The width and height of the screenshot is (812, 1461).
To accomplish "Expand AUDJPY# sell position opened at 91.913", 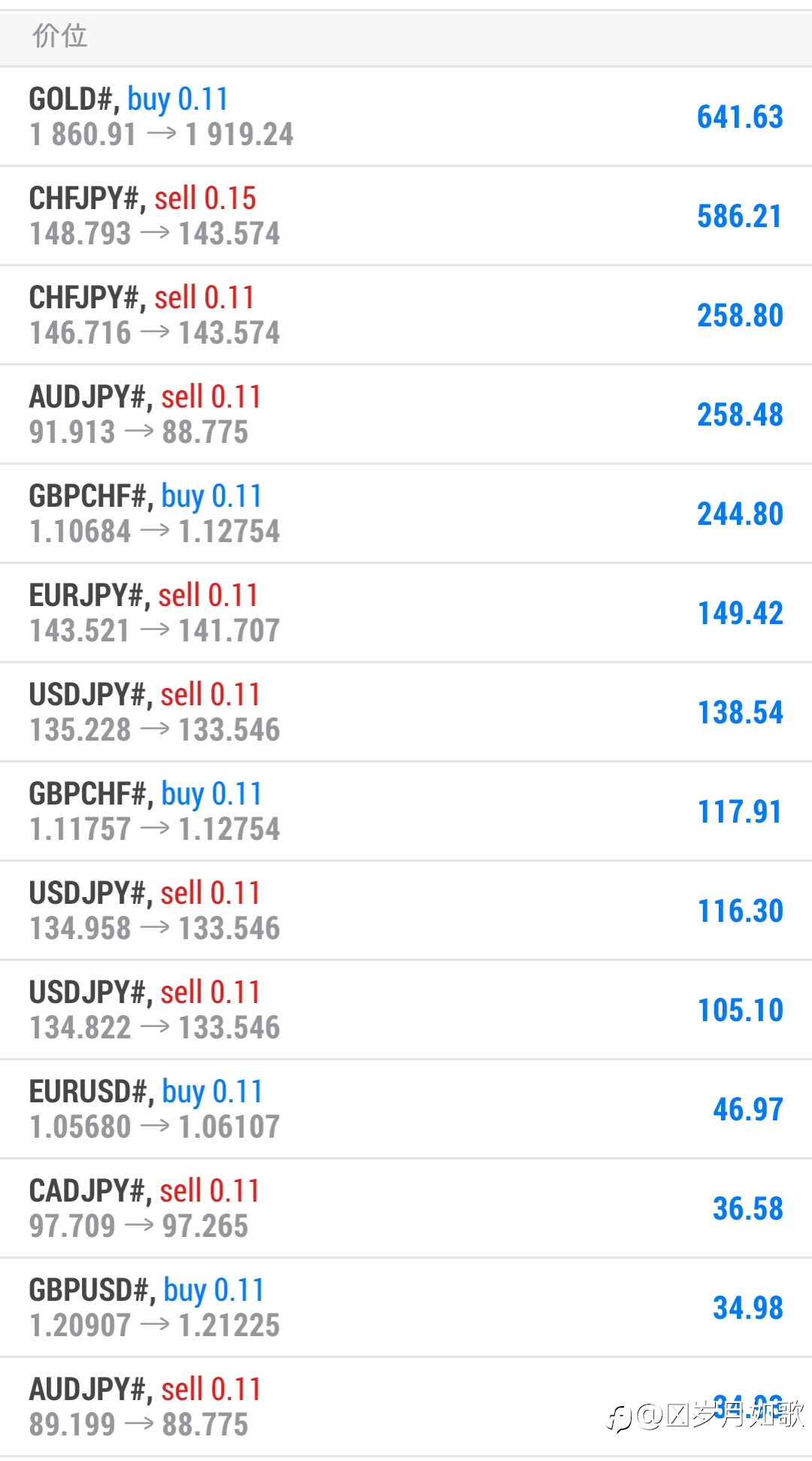I will pyautogui.click(x=406, y=414).
